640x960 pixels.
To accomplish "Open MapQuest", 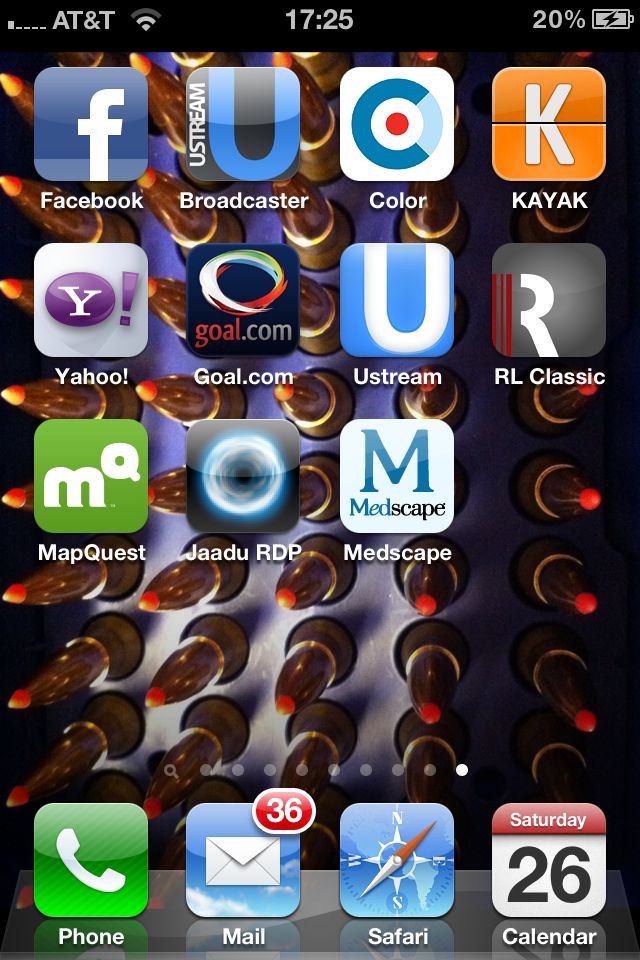I will pos(91,476).
